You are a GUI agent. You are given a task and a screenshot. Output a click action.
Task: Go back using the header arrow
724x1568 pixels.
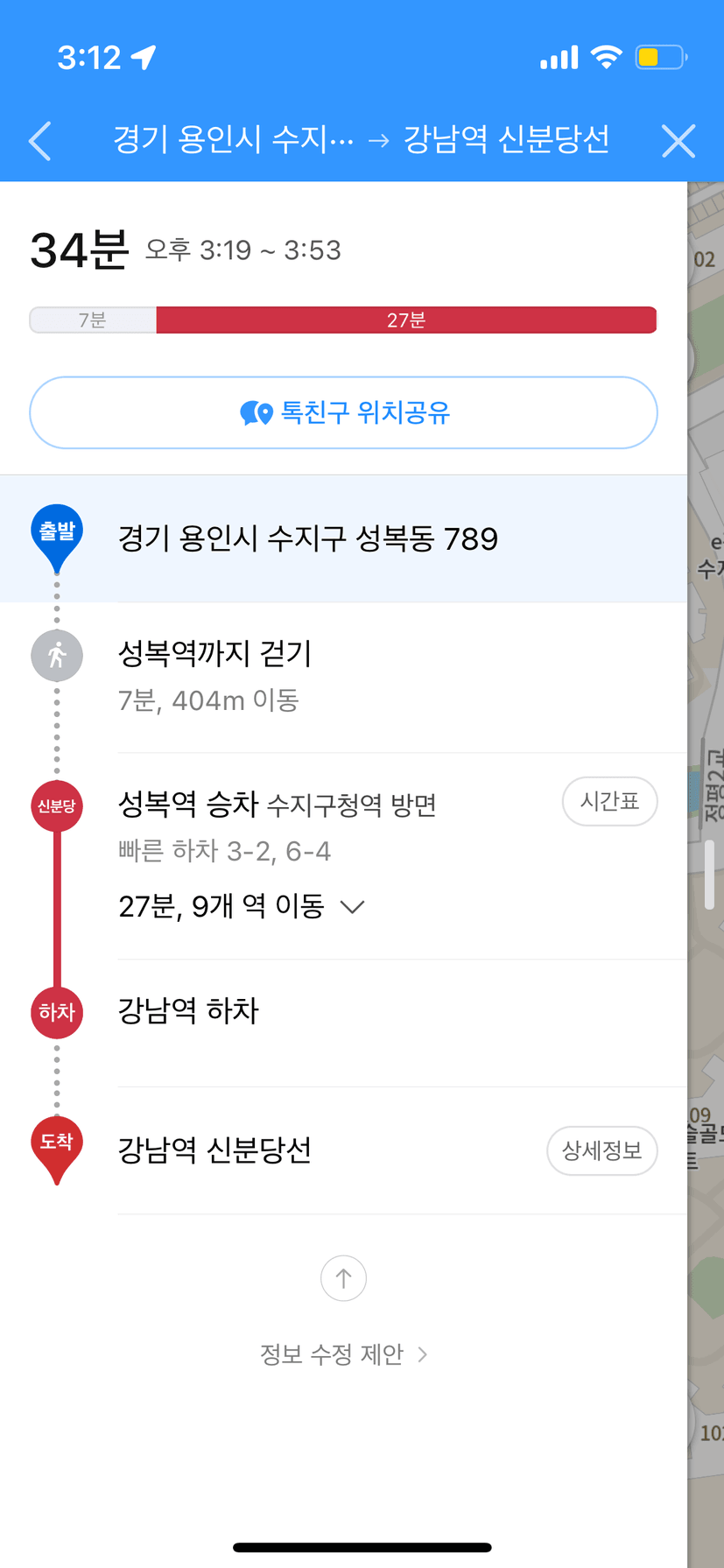tap(40, 141)
